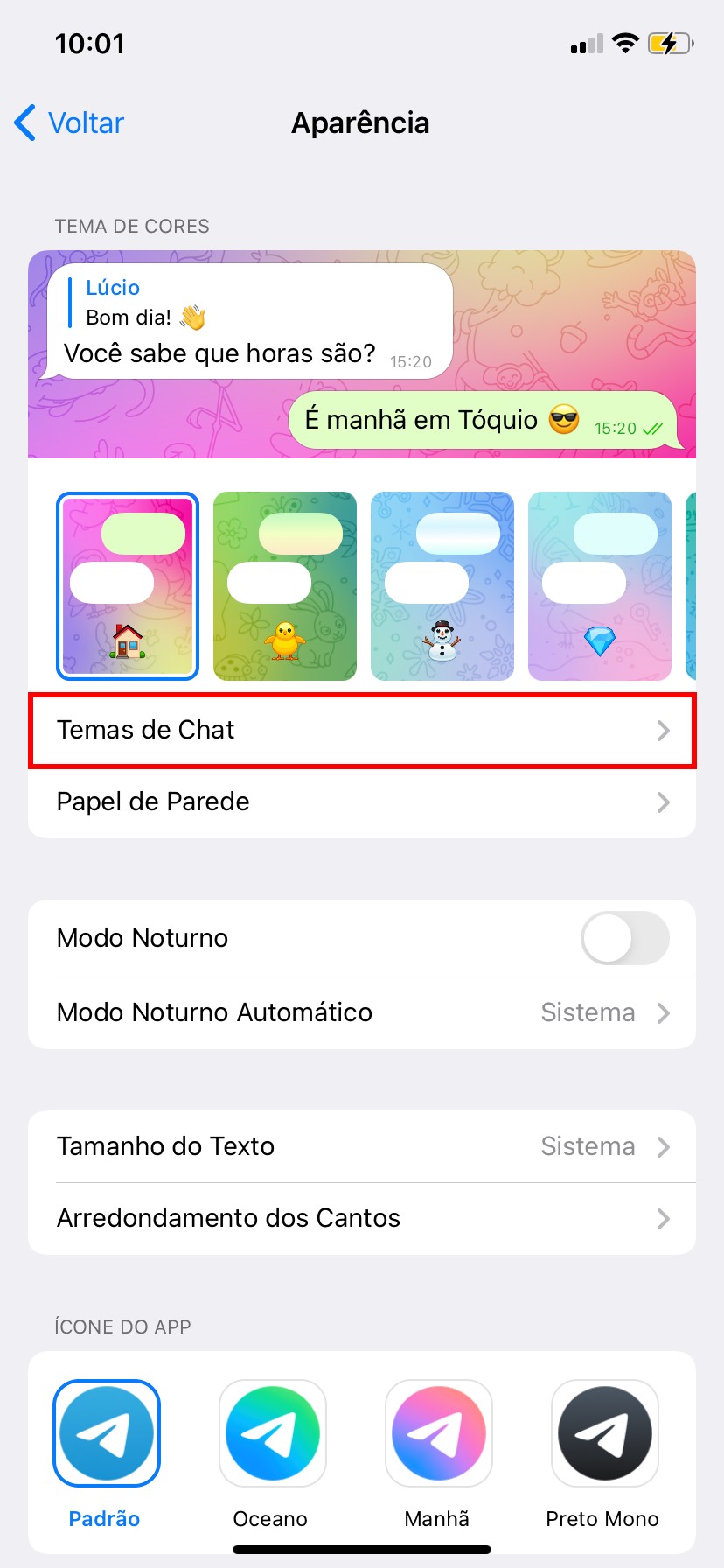Open Tamanho do Texto setting
Screen dimensions: 724x1568
click(362, 1147)
